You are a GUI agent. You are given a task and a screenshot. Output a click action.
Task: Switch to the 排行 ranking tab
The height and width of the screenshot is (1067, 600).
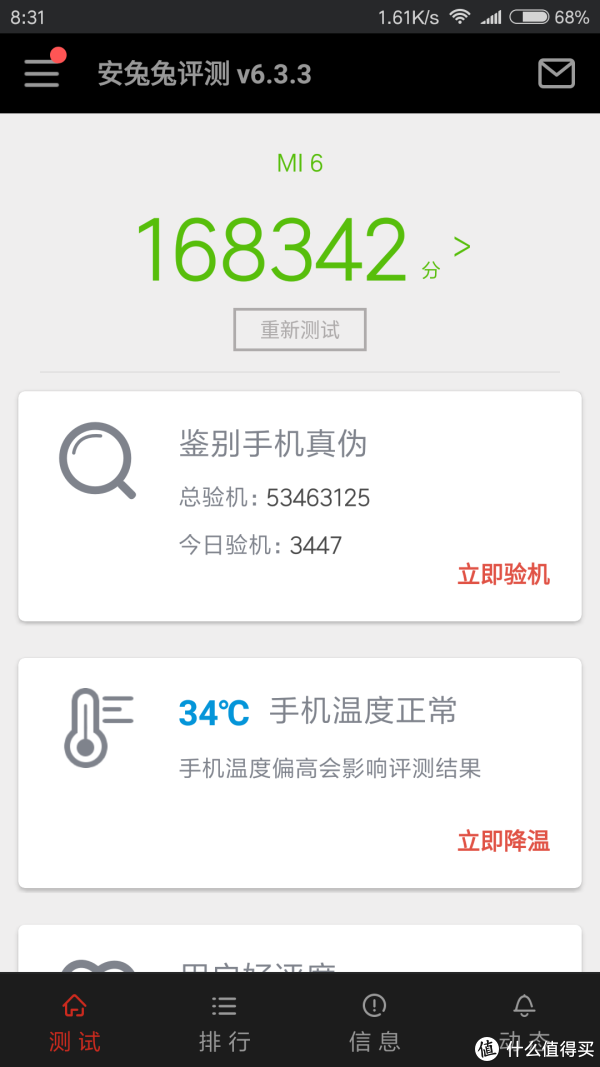224,1023
